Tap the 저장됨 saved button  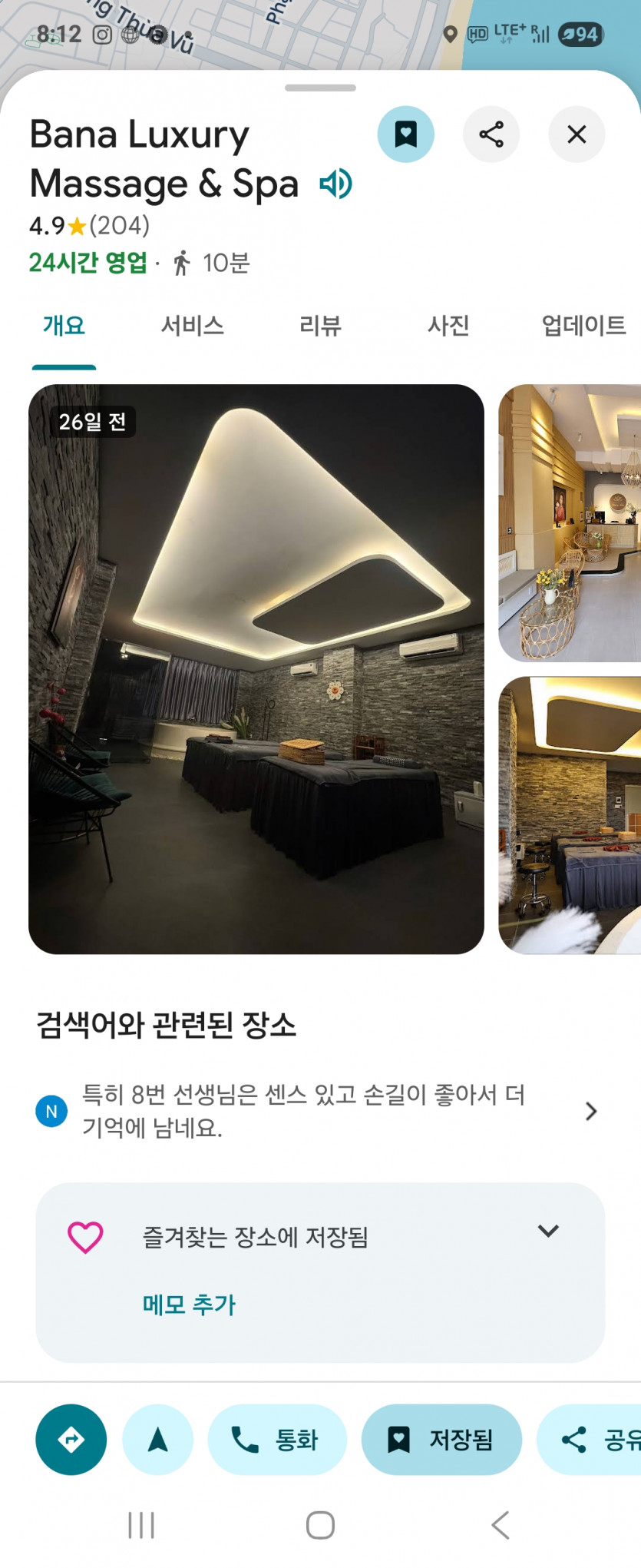click(x=441, y=1439)
